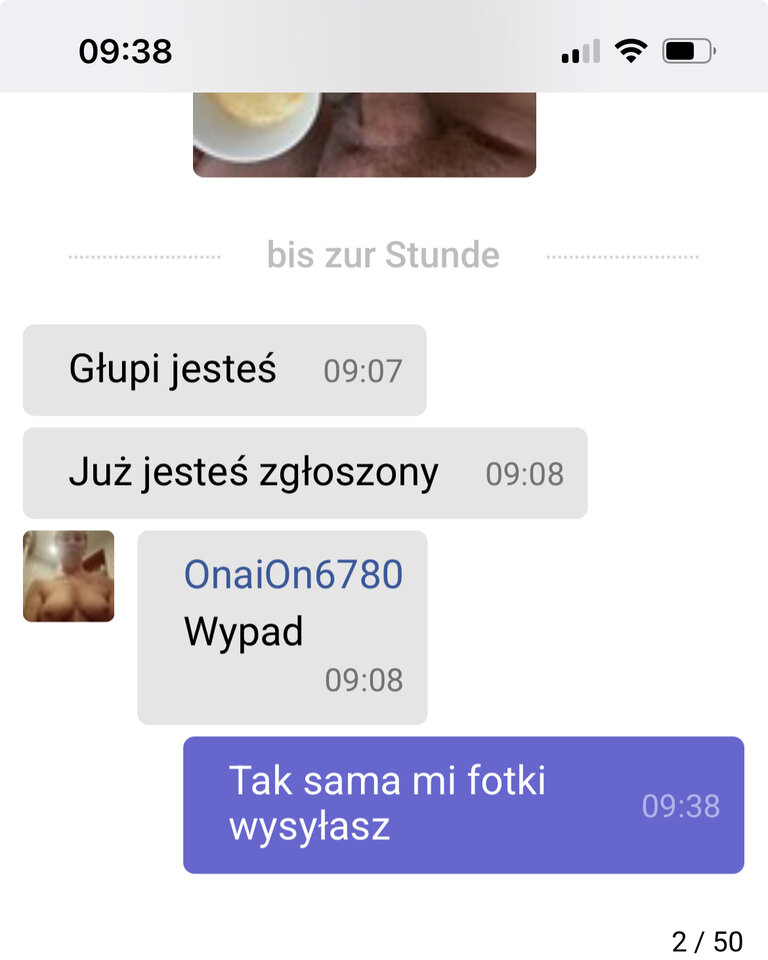Tap the OnaiOn6780 username link

(293, 574)
